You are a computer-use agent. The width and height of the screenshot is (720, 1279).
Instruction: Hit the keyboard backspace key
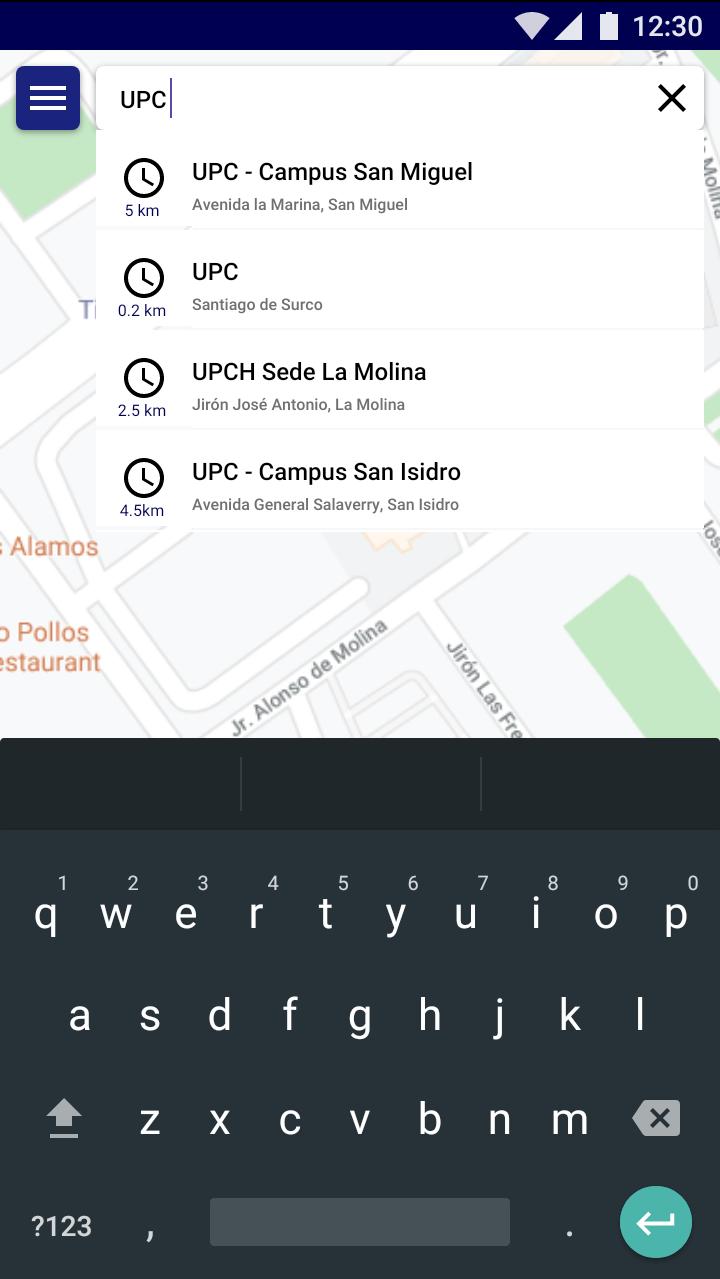[x=657, y=1118]
